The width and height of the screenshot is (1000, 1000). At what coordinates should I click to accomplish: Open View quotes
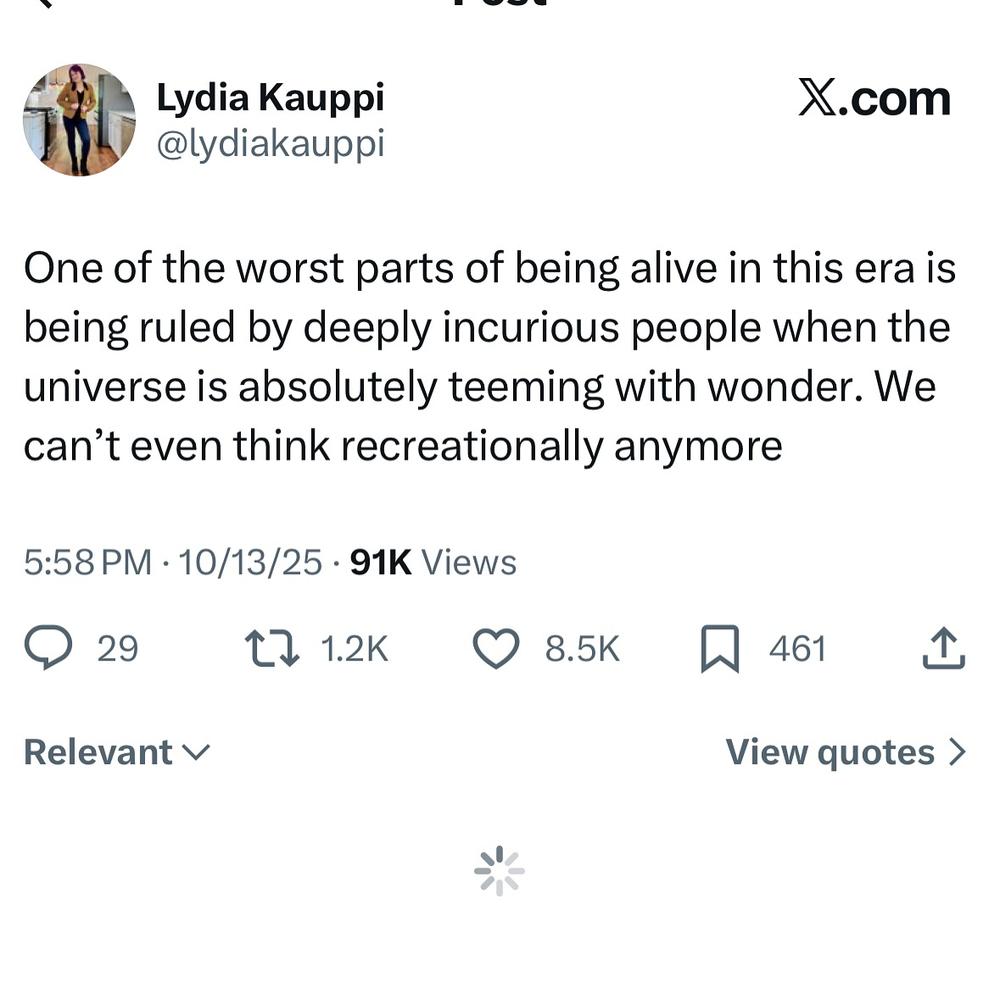tap(846, 752)
